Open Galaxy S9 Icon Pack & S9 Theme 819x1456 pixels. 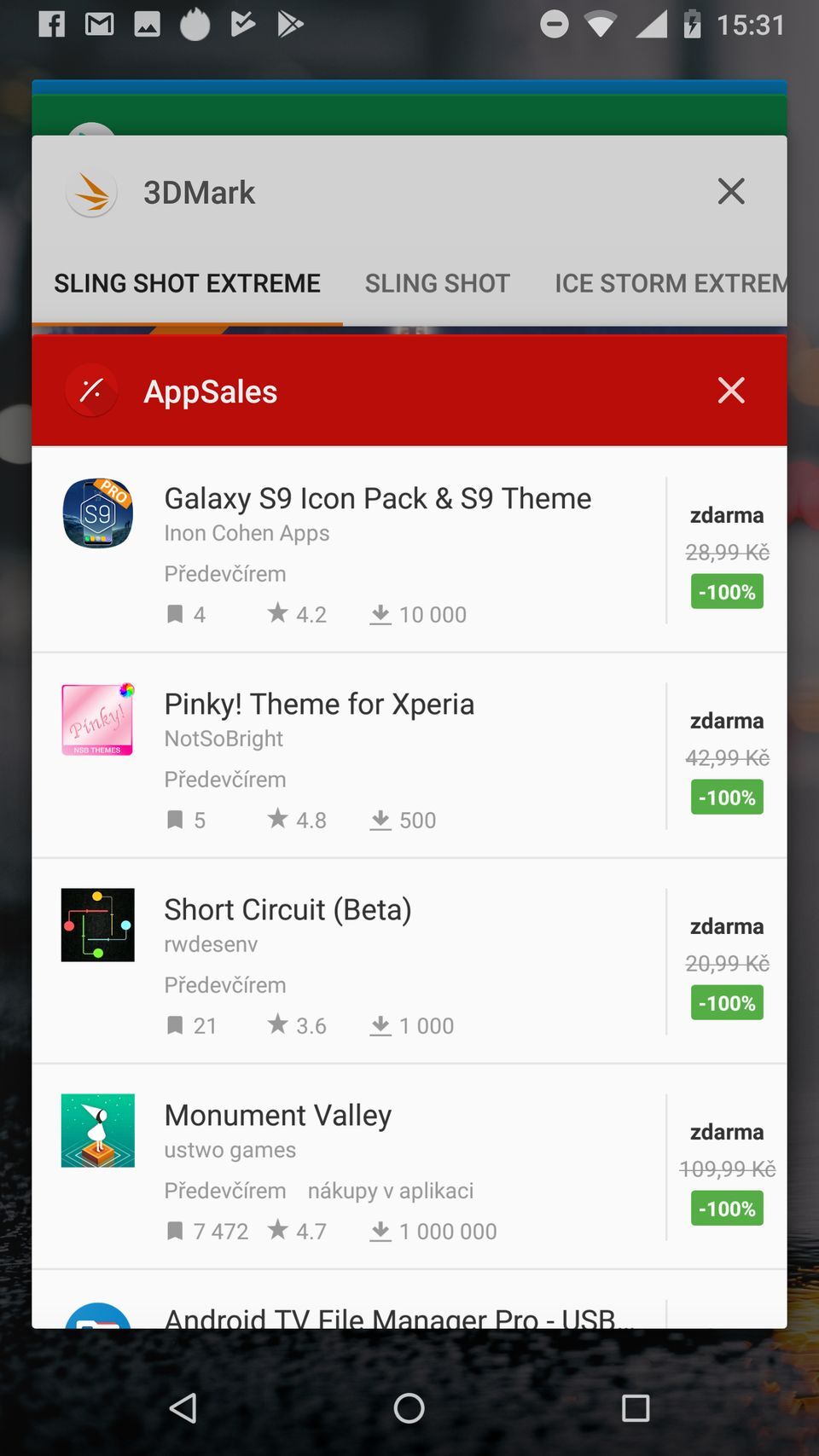[377, 499]
